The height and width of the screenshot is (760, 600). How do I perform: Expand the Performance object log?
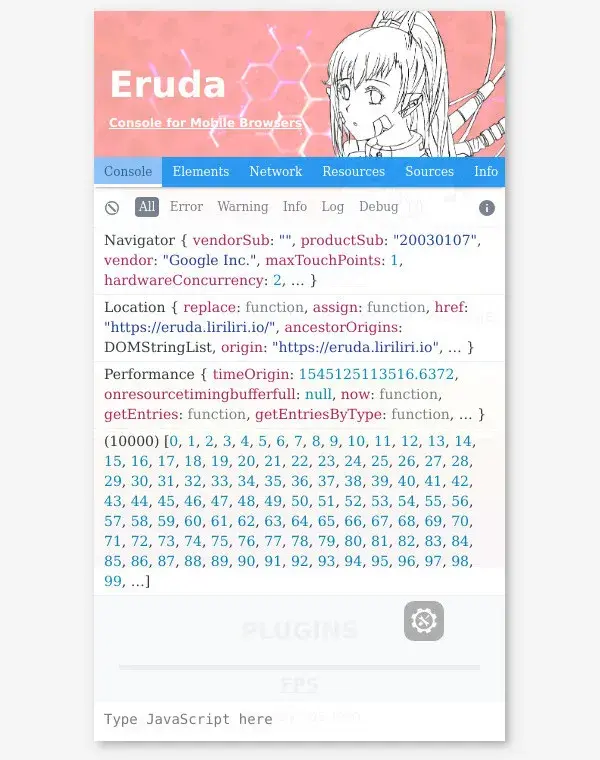pyautogui.click(x=148, y=375)
